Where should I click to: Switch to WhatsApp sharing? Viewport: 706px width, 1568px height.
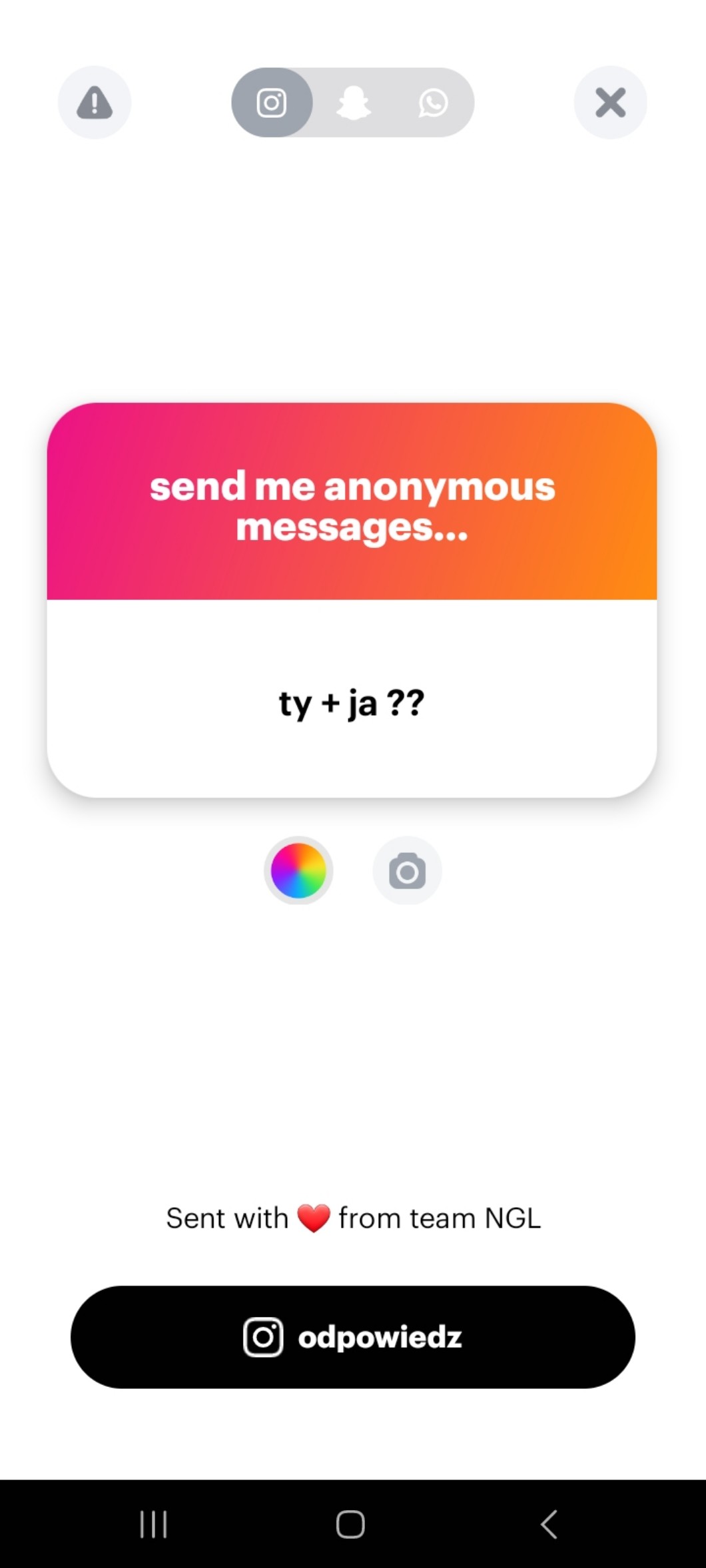point(434,103)
